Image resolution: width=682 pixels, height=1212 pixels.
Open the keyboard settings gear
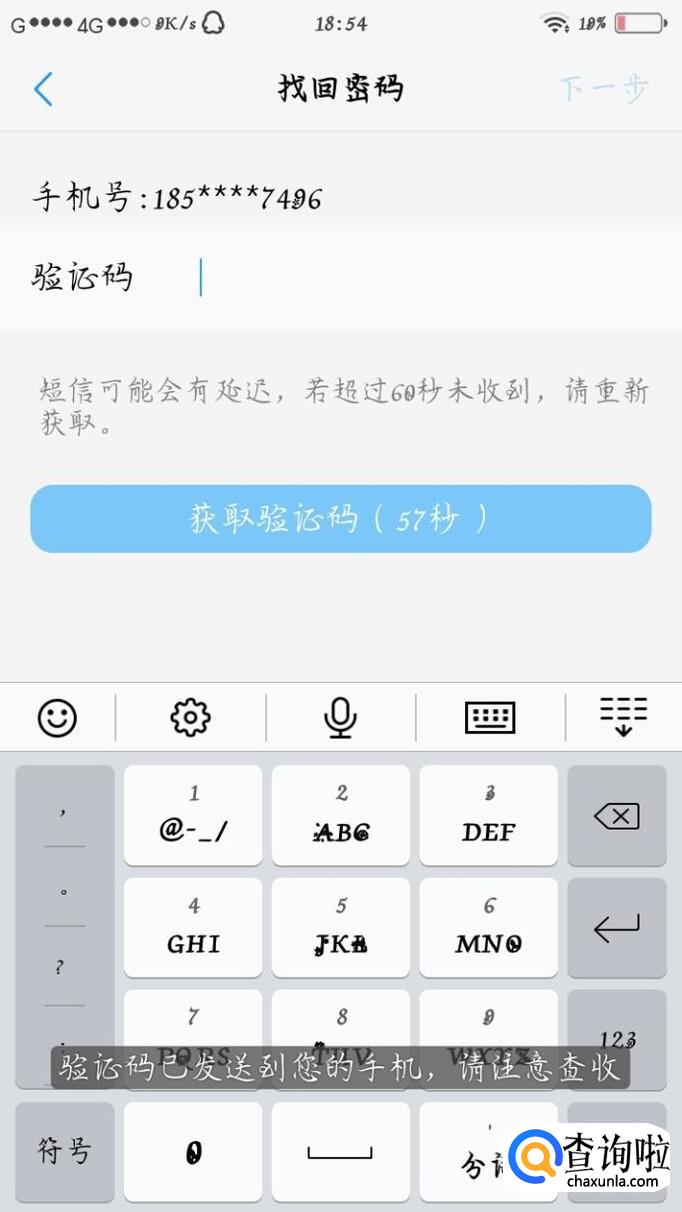click(190, 717)
